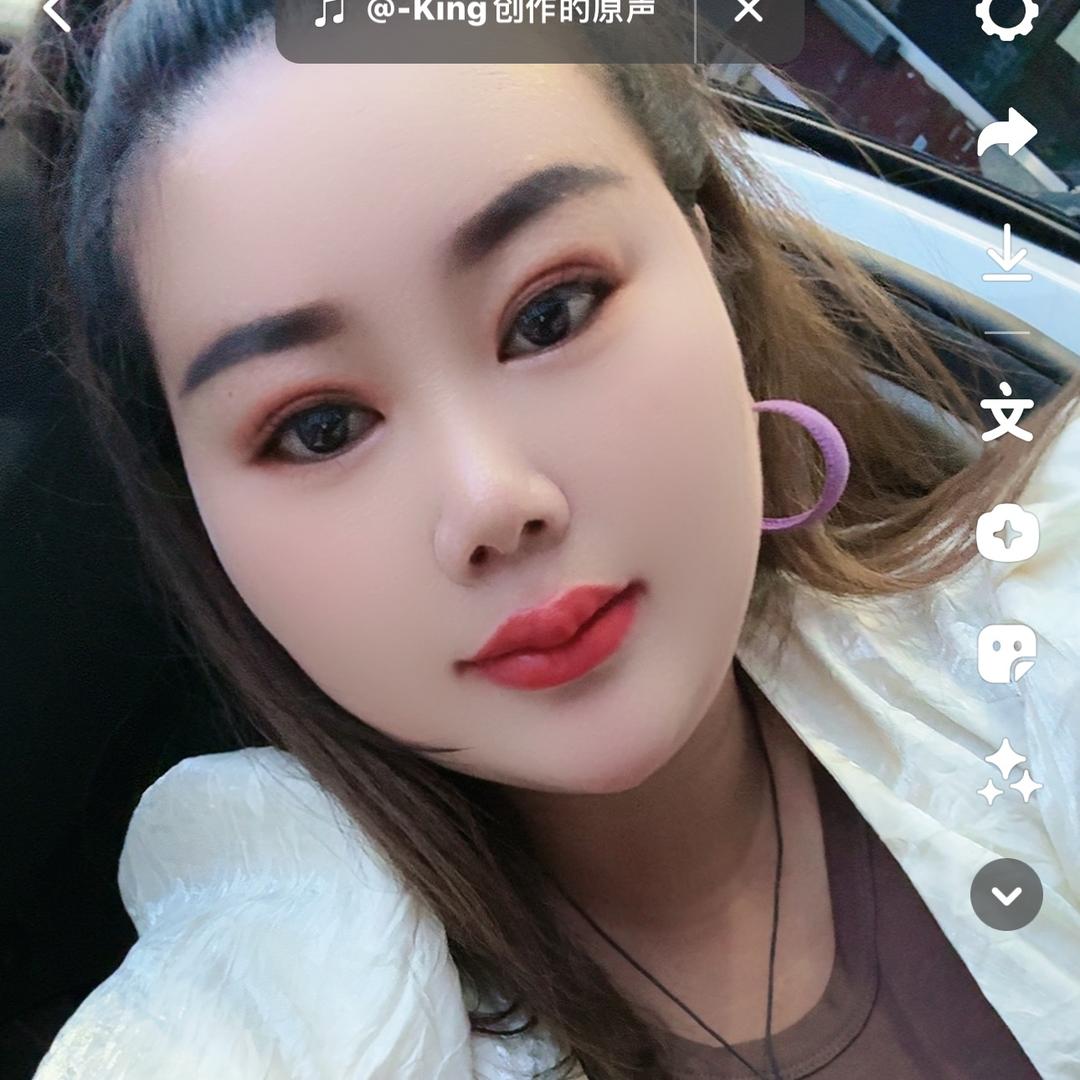Open the settings gear icon
This screenshot has height=1080, width=1080.
[1006, 14]
